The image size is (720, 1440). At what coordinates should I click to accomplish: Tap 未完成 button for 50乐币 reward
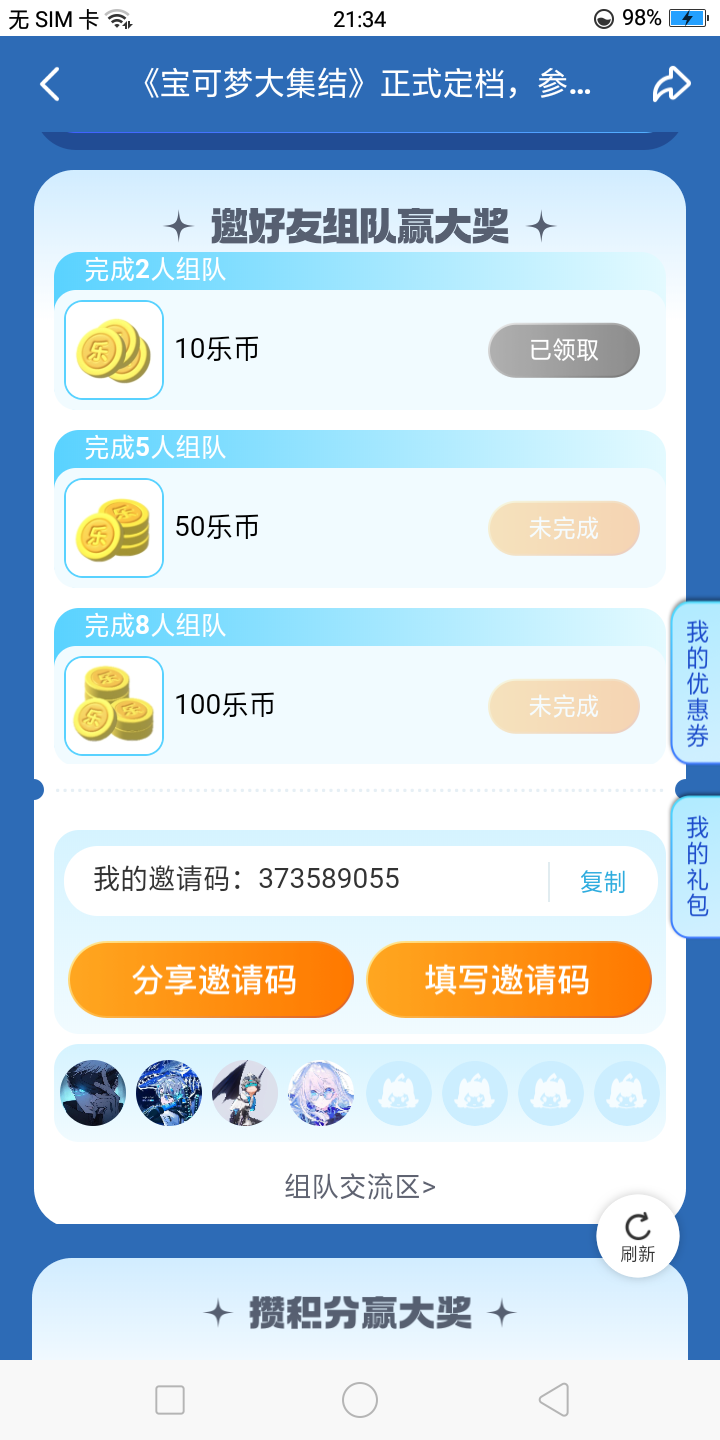pos(564,528)
